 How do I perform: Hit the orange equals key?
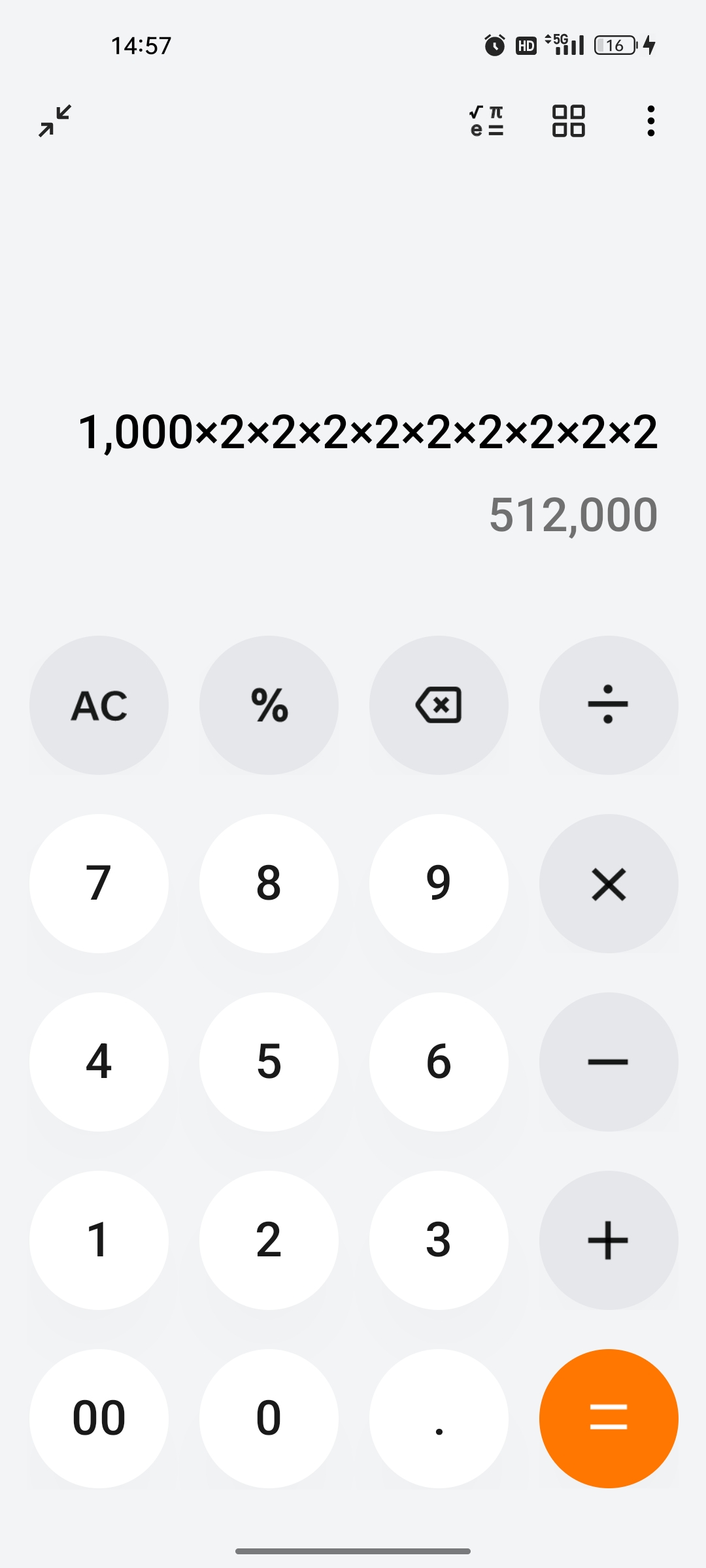click(x=609, y=1419)
